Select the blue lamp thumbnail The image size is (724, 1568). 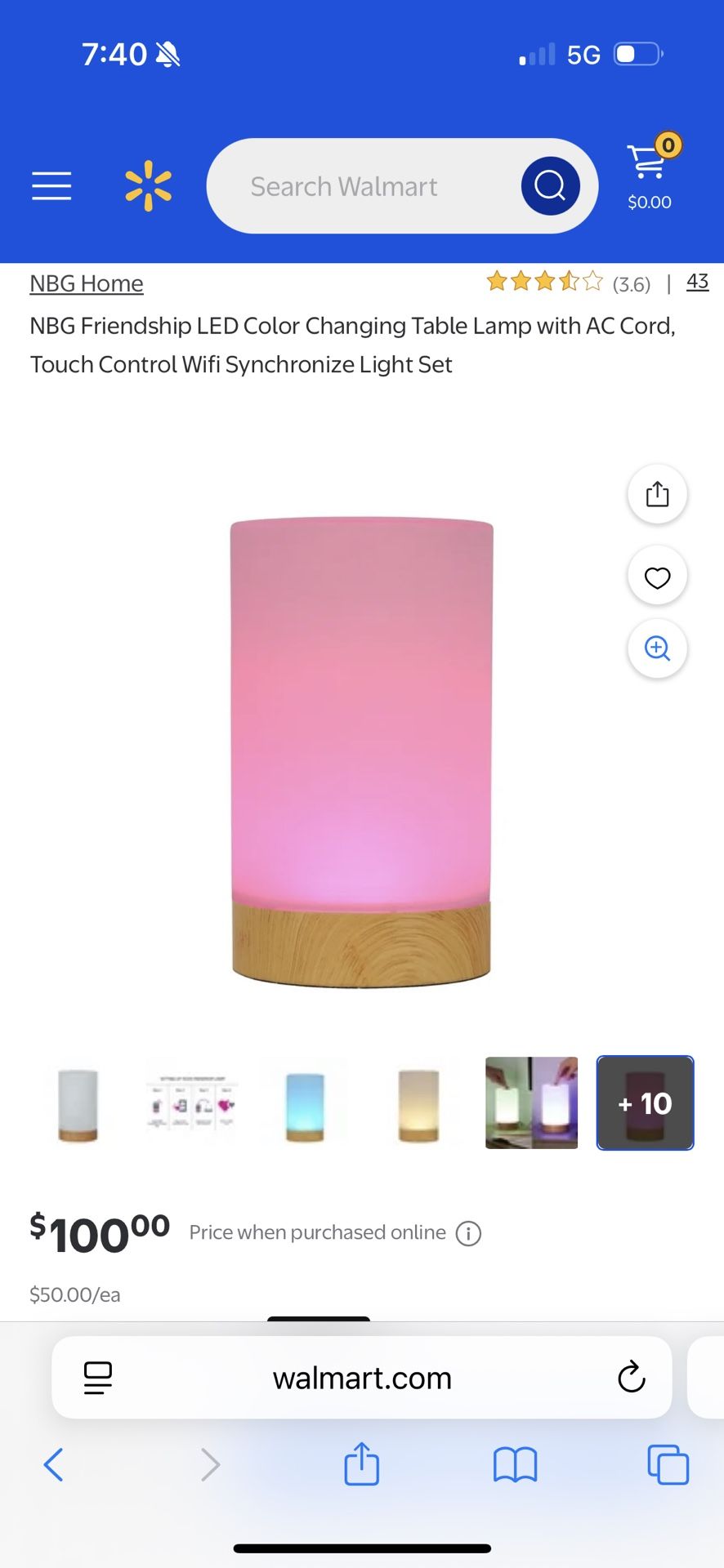click(x=305, y=1102)
